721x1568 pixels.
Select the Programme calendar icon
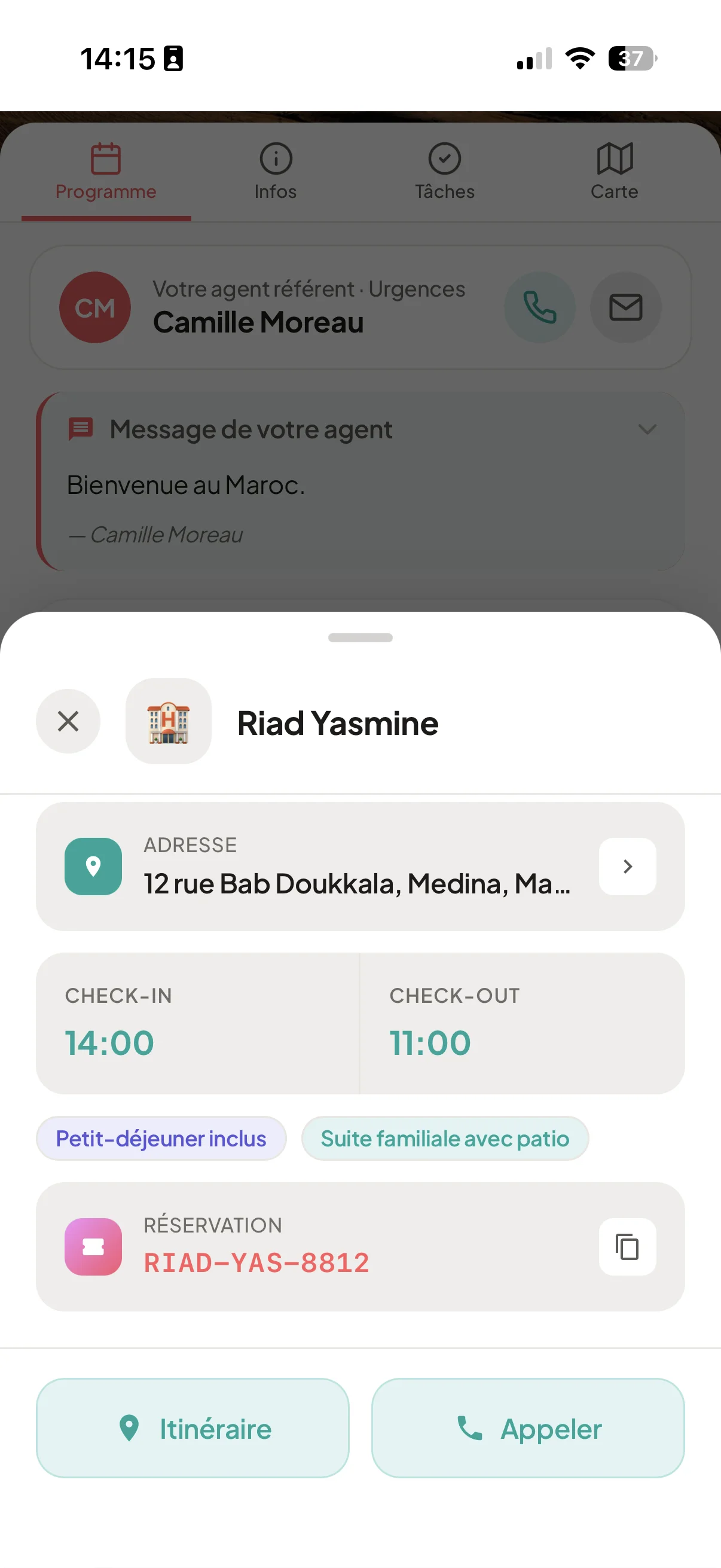point(105,160)
